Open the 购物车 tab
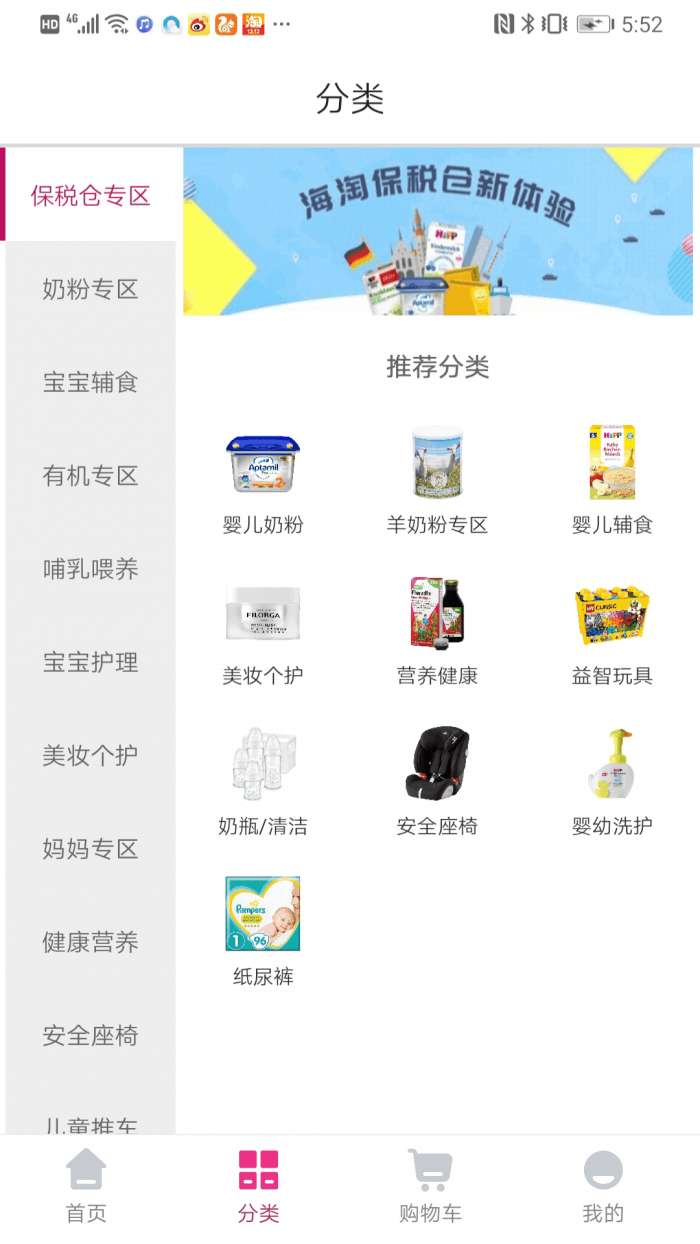The image size is (700, 1244). (430, 1187)
